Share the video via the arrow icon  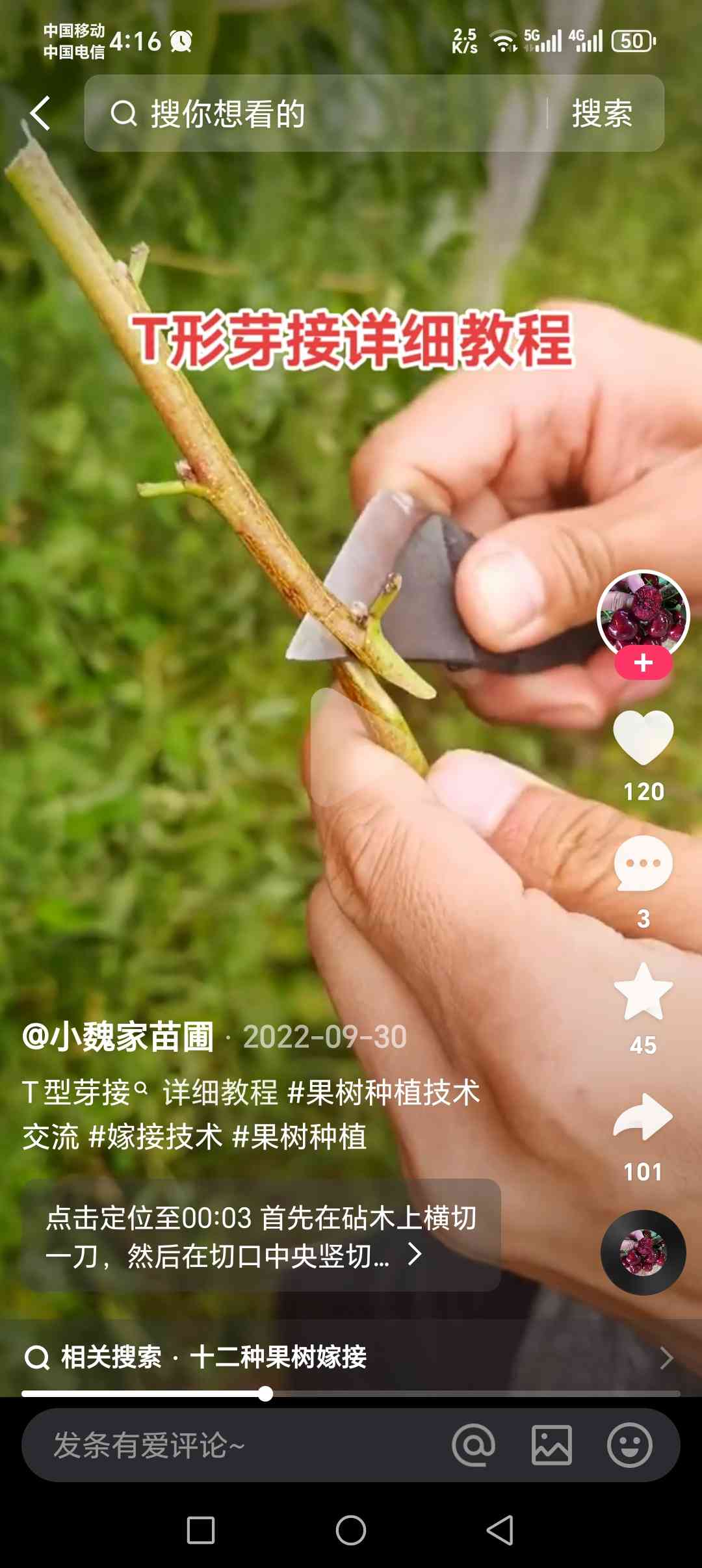click(643, 1117)
